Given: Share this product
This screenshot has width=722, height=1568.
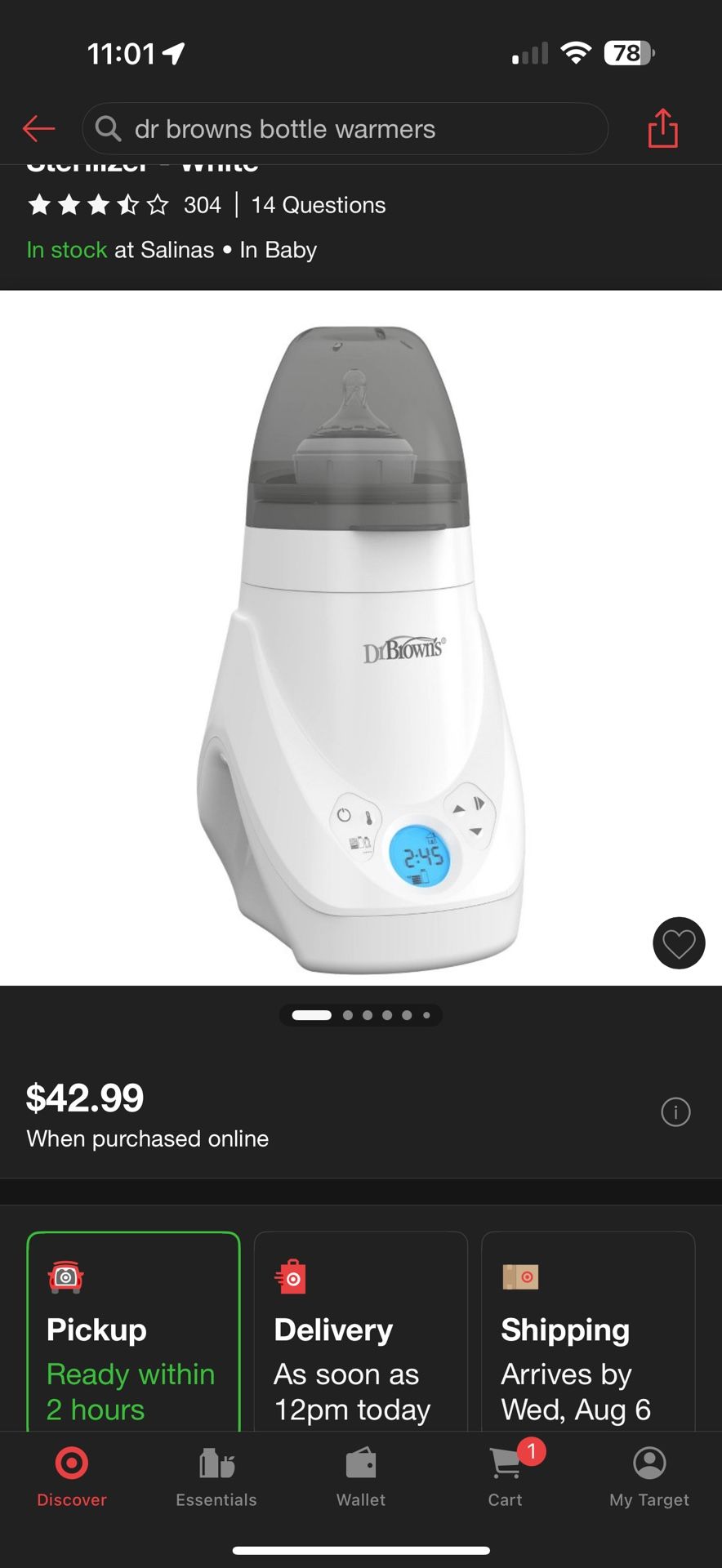Looking at the screenshot, I should (662, 128).
